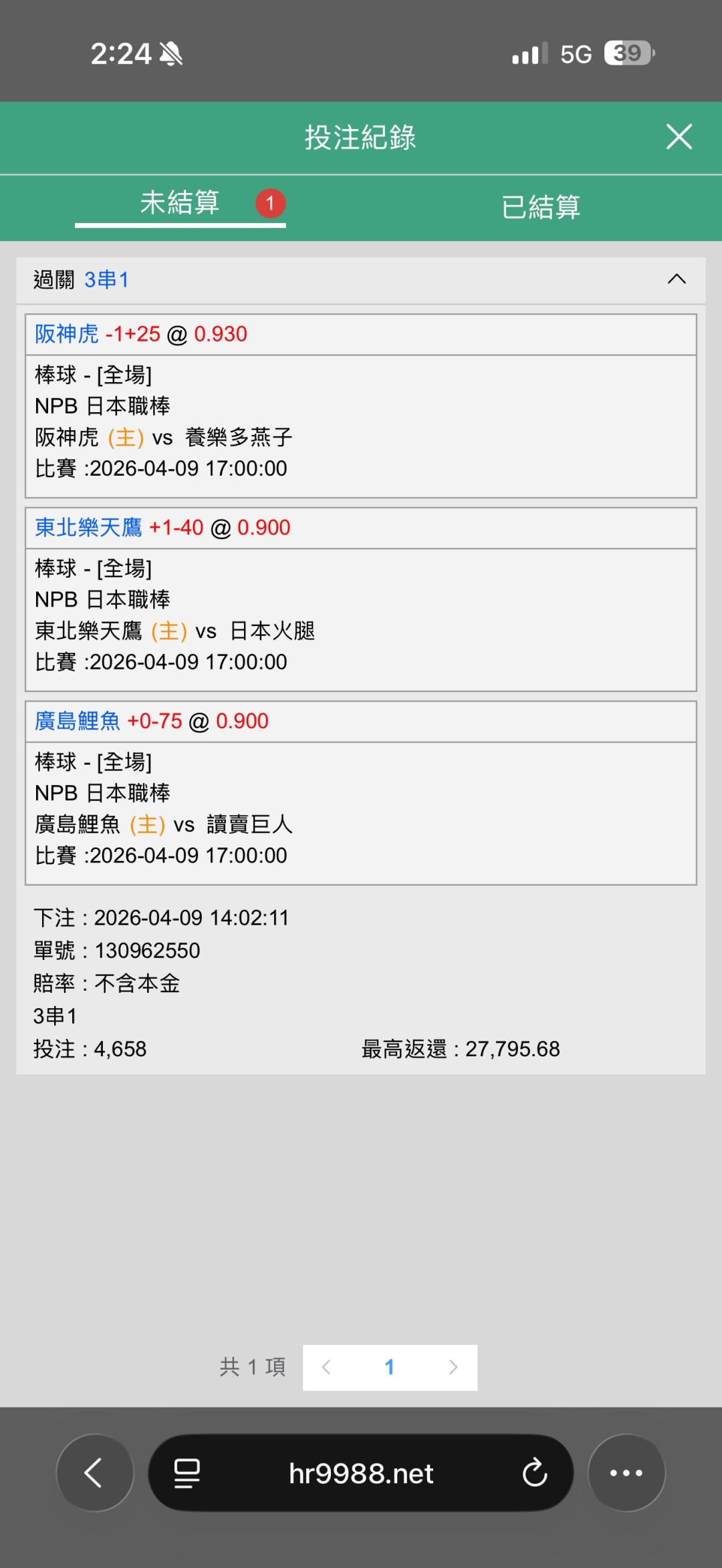Viewport: 722px width, 1568px height.
Task: Select page 1 in the pagination
Action: click(390, 1367)
